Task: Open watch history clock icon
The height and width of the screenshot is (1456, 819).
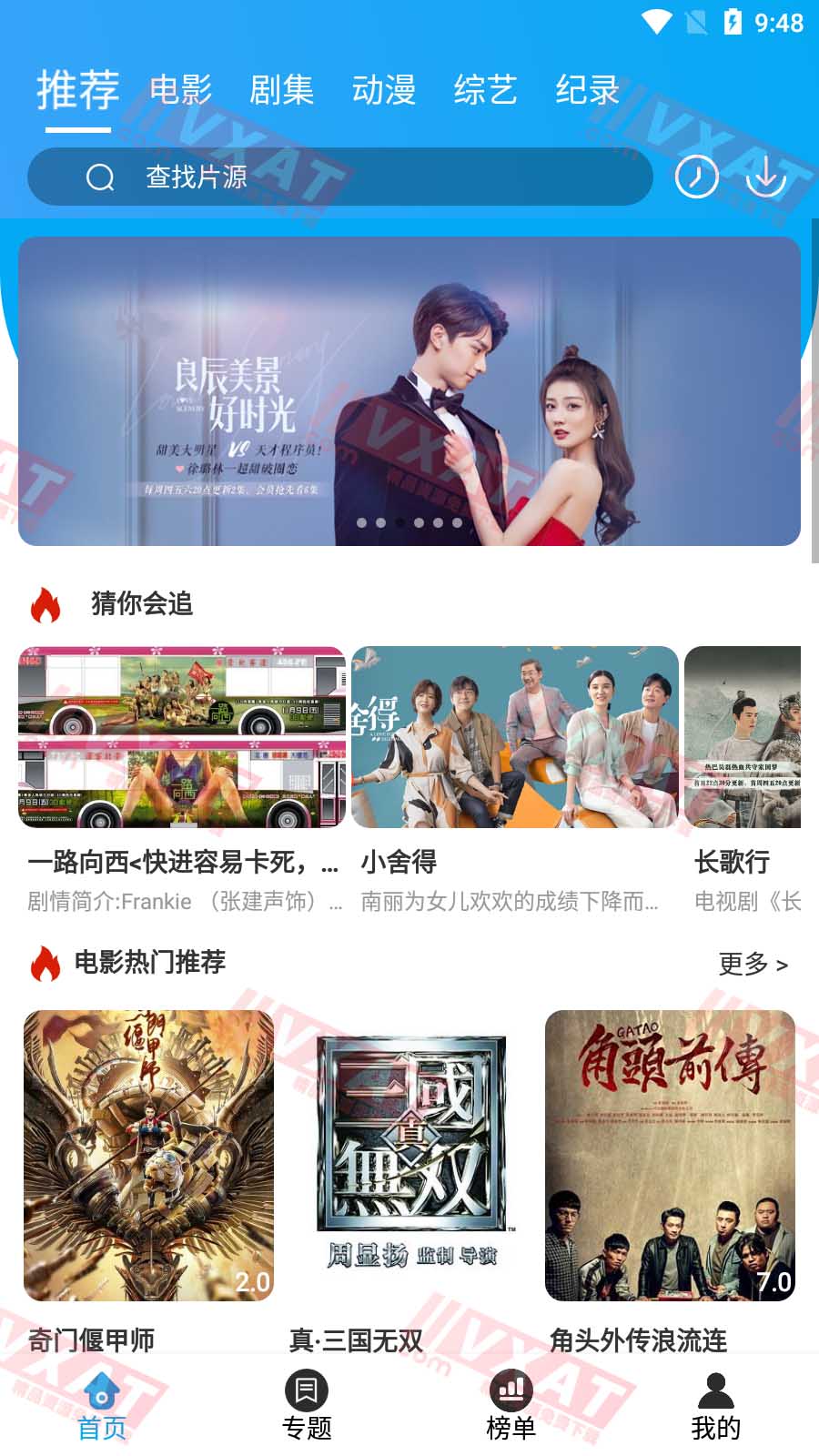Action: (x=696, y=177)
